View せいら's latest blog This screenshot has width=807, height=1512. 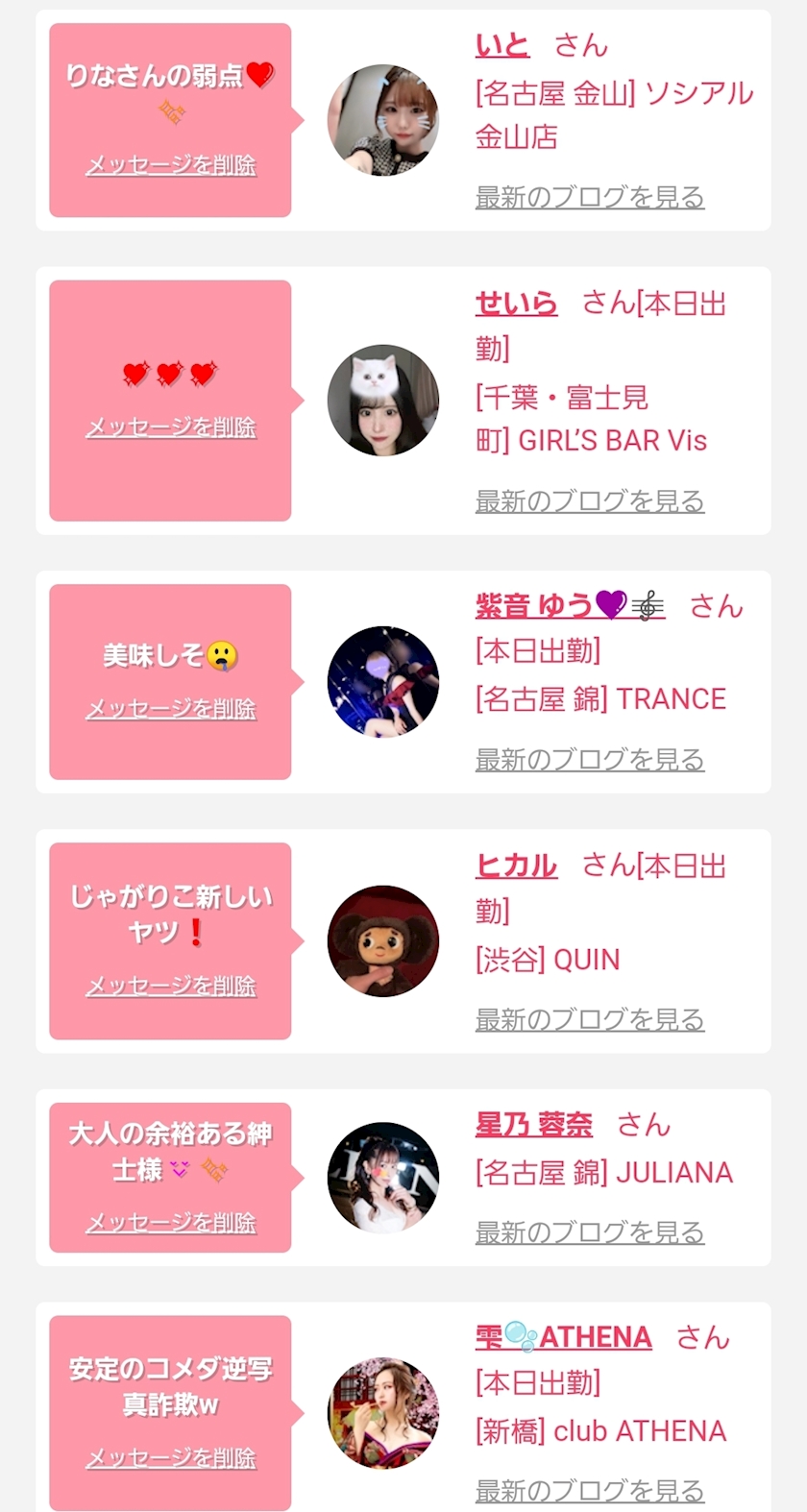tap(590, 500)
